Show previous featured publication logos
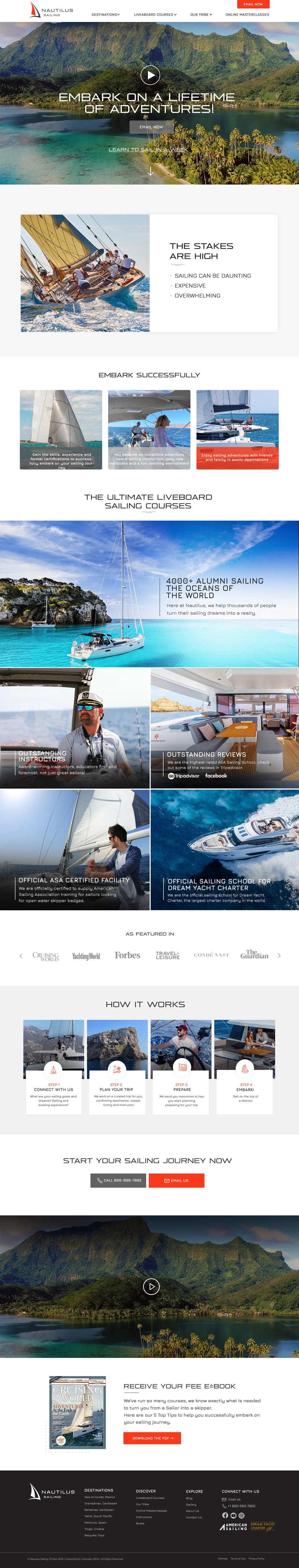 point(21,956)
